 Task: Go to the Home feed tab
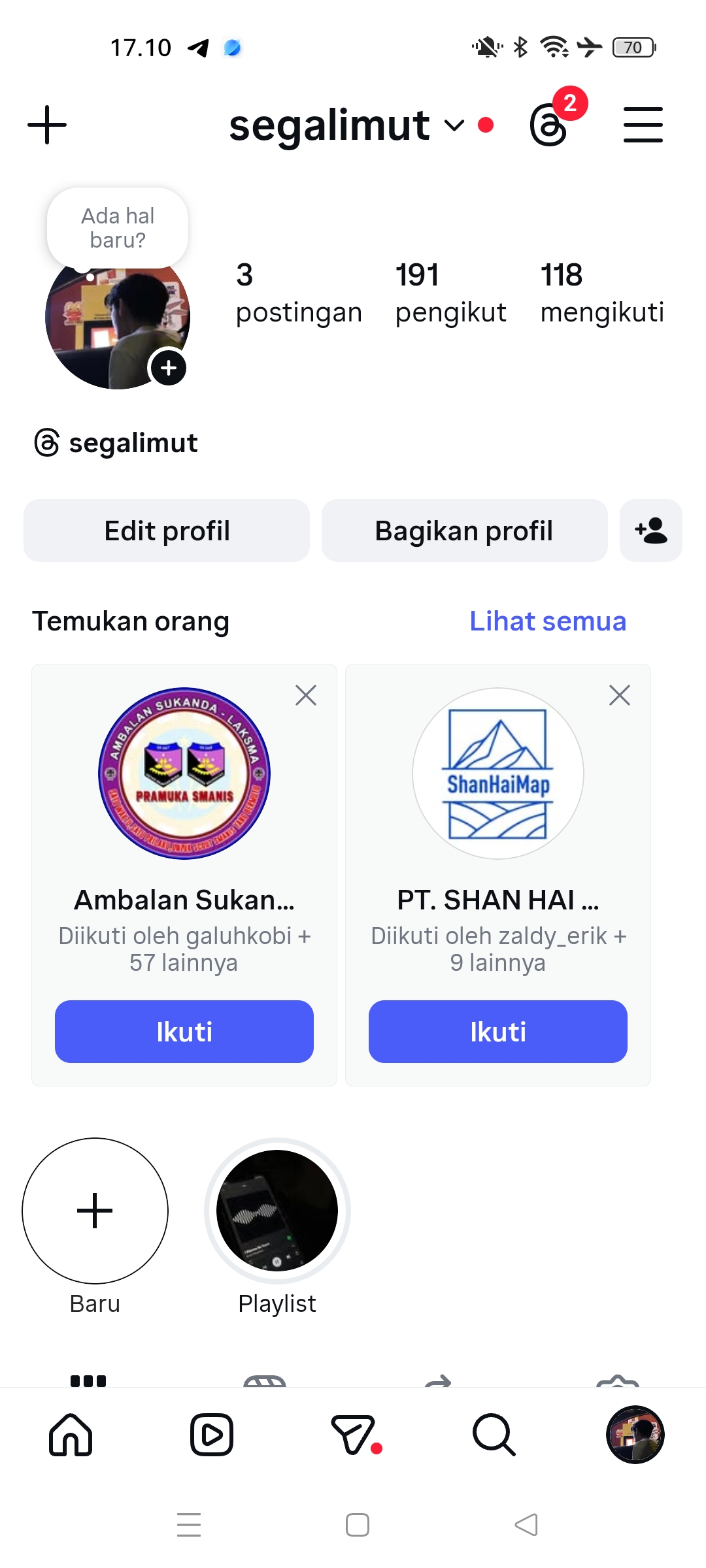pyautogui.click(x=71, y=1435)
